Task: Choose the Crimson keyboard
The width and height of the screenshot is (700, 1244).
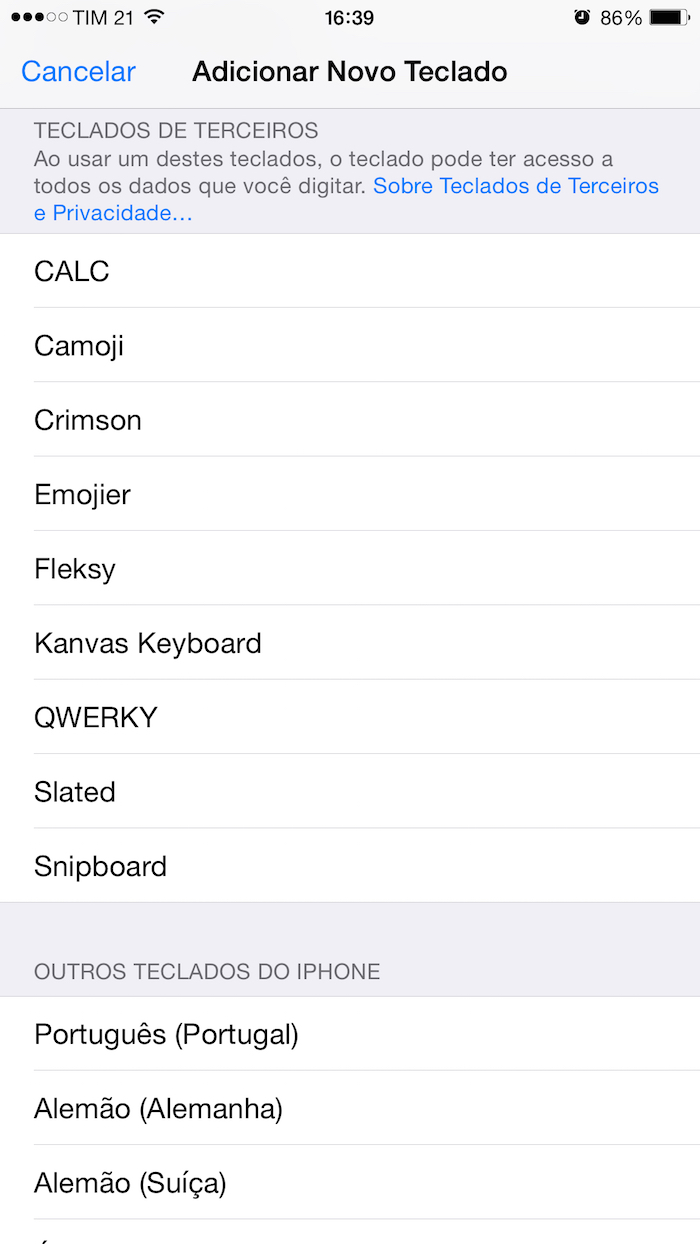Action: pyautogui.click(x=350, y=420)
